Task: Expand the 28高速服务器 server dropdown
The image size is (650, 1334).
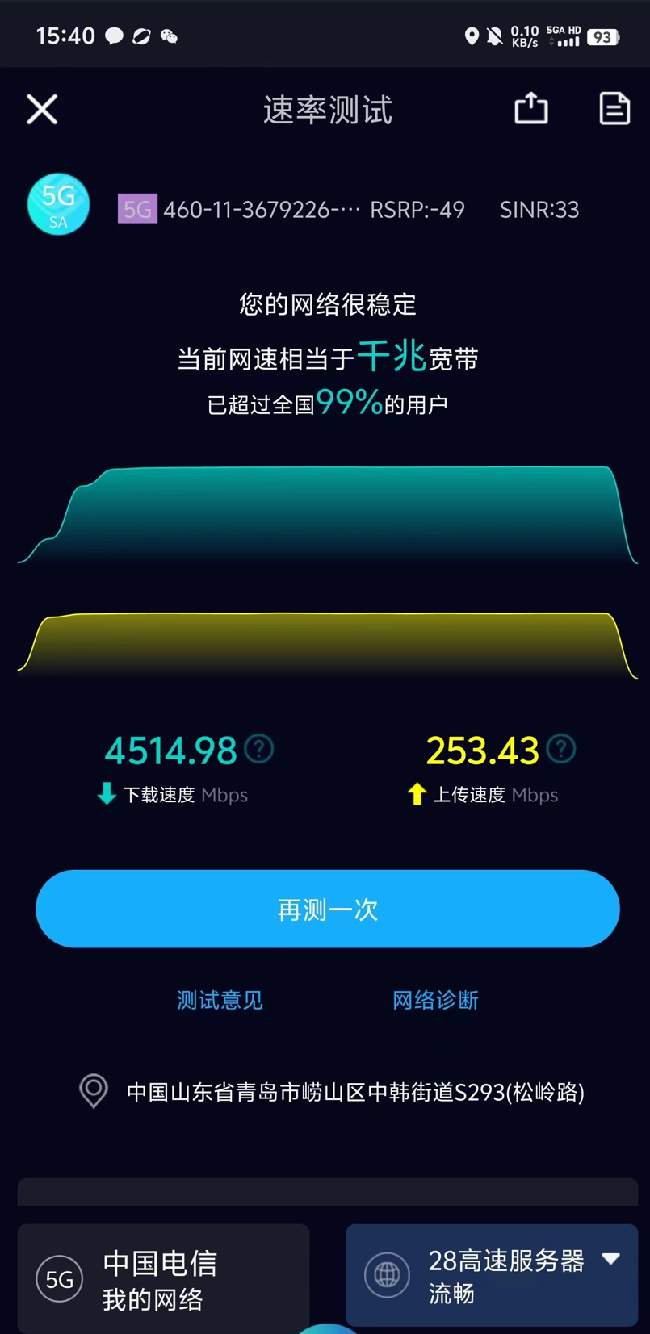Action: click(x=610, y=1260)
